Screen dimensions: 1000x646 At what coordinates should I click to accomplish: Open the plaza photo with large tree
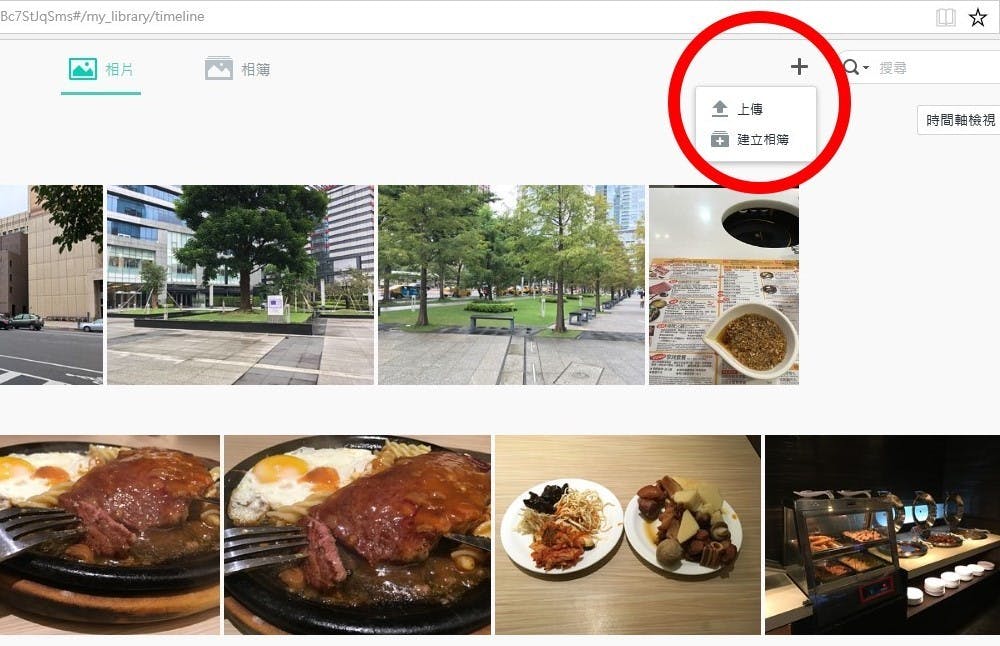(x=240, y=285)
